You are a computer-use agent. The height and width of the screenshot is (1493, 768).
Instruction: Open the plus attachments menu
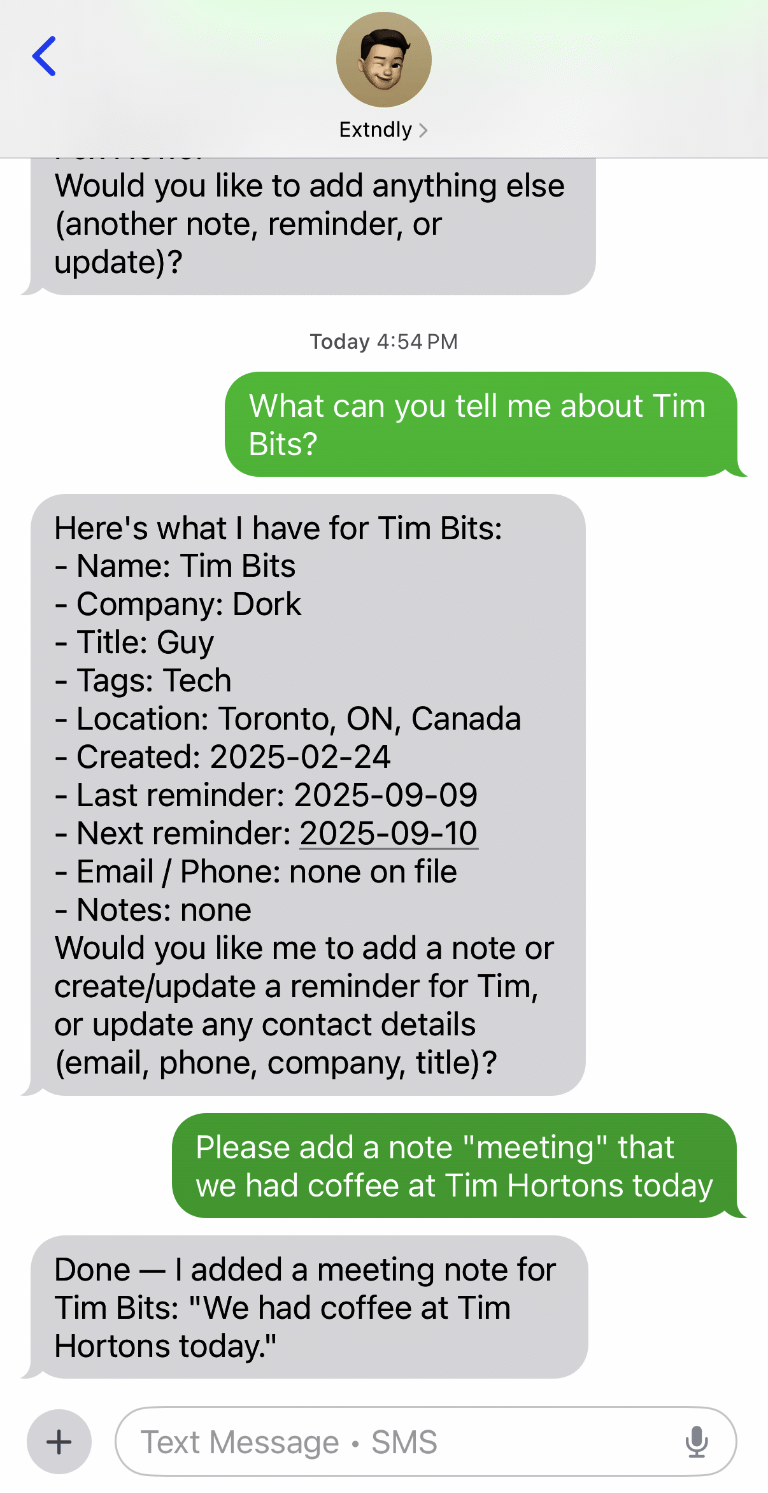pyautogui.click(x=60, y=1441)
